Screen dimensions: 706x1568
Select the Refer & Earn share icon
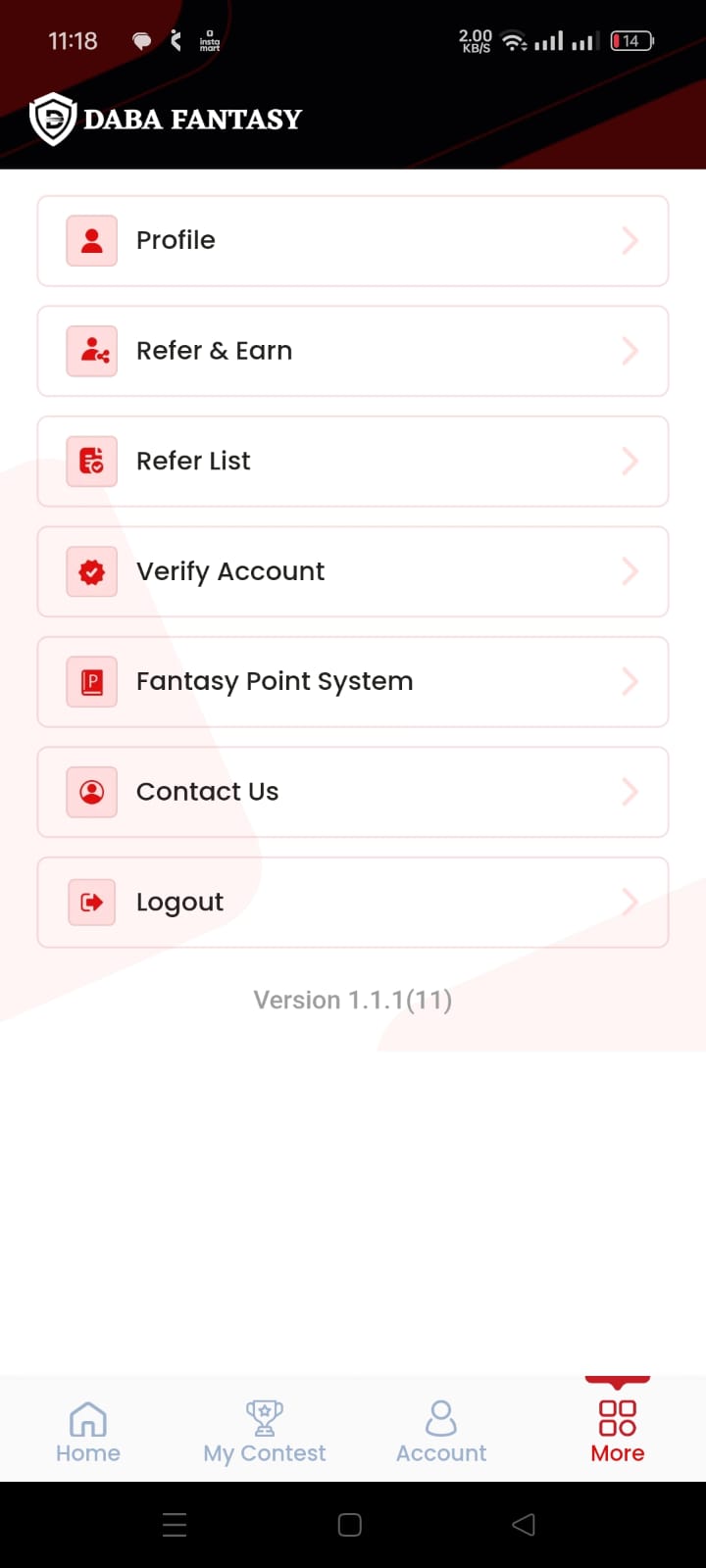[x=90, y=351]
